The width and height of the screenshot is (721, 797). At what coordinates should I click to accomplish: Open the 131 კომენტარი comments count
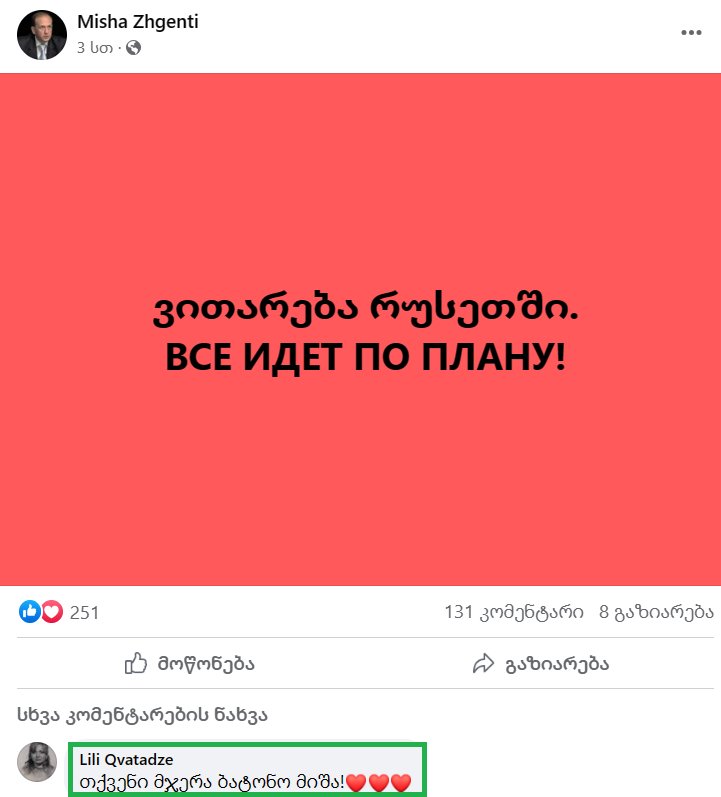tap(514, 612)
